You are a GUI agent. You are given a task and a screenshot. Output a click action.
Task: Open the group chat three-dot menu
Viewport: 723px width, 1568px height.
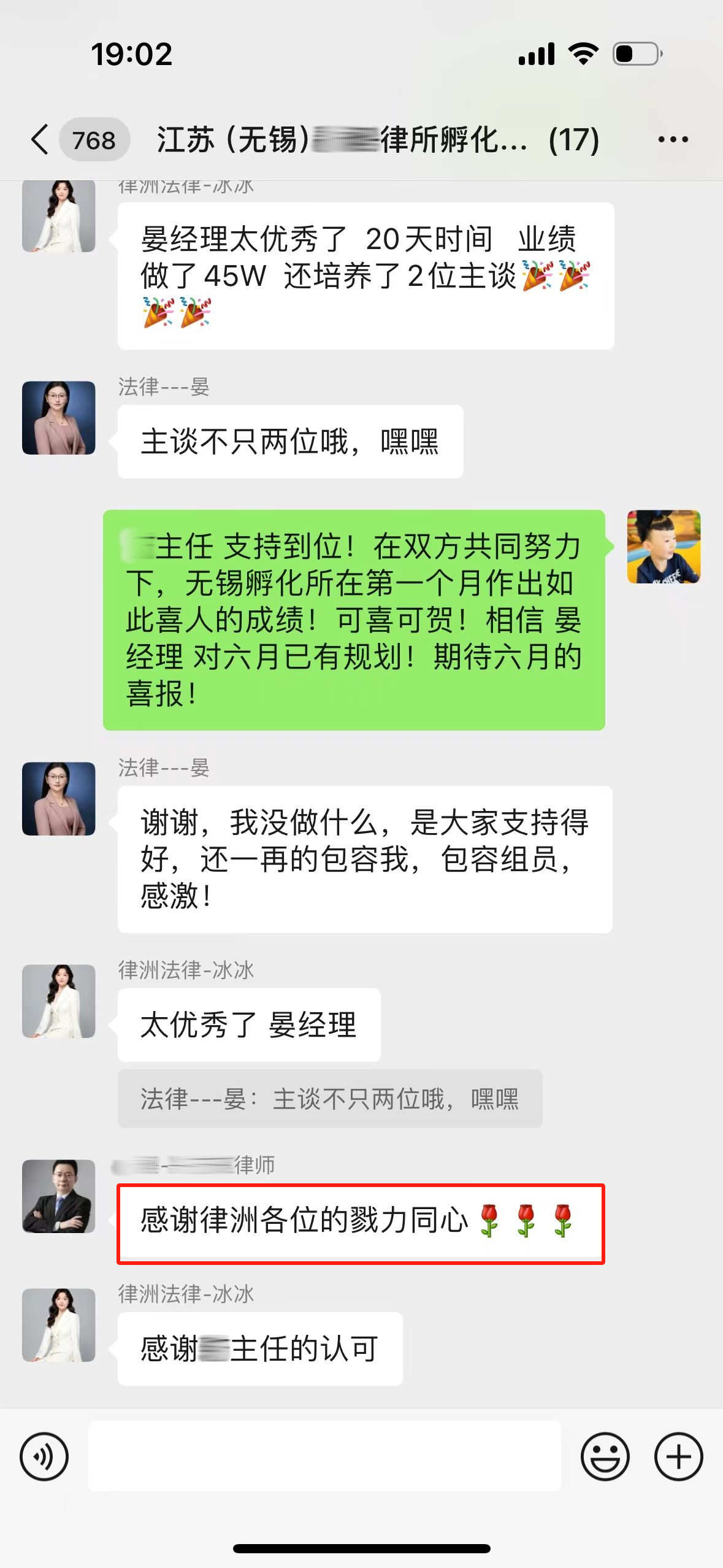(x=673, y=140)
